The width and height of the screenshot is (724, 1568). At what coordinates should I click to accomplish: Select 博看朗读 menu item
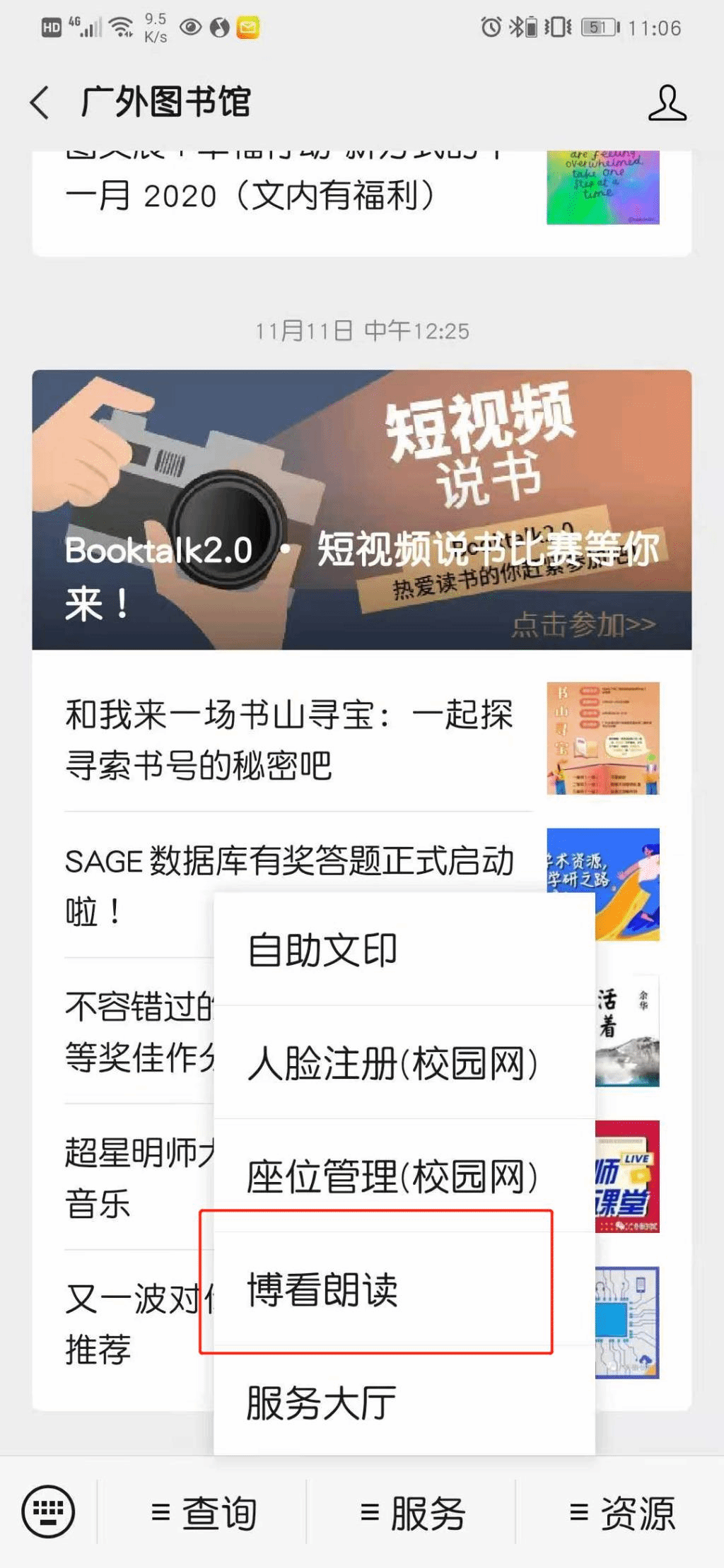(403, 1289)
